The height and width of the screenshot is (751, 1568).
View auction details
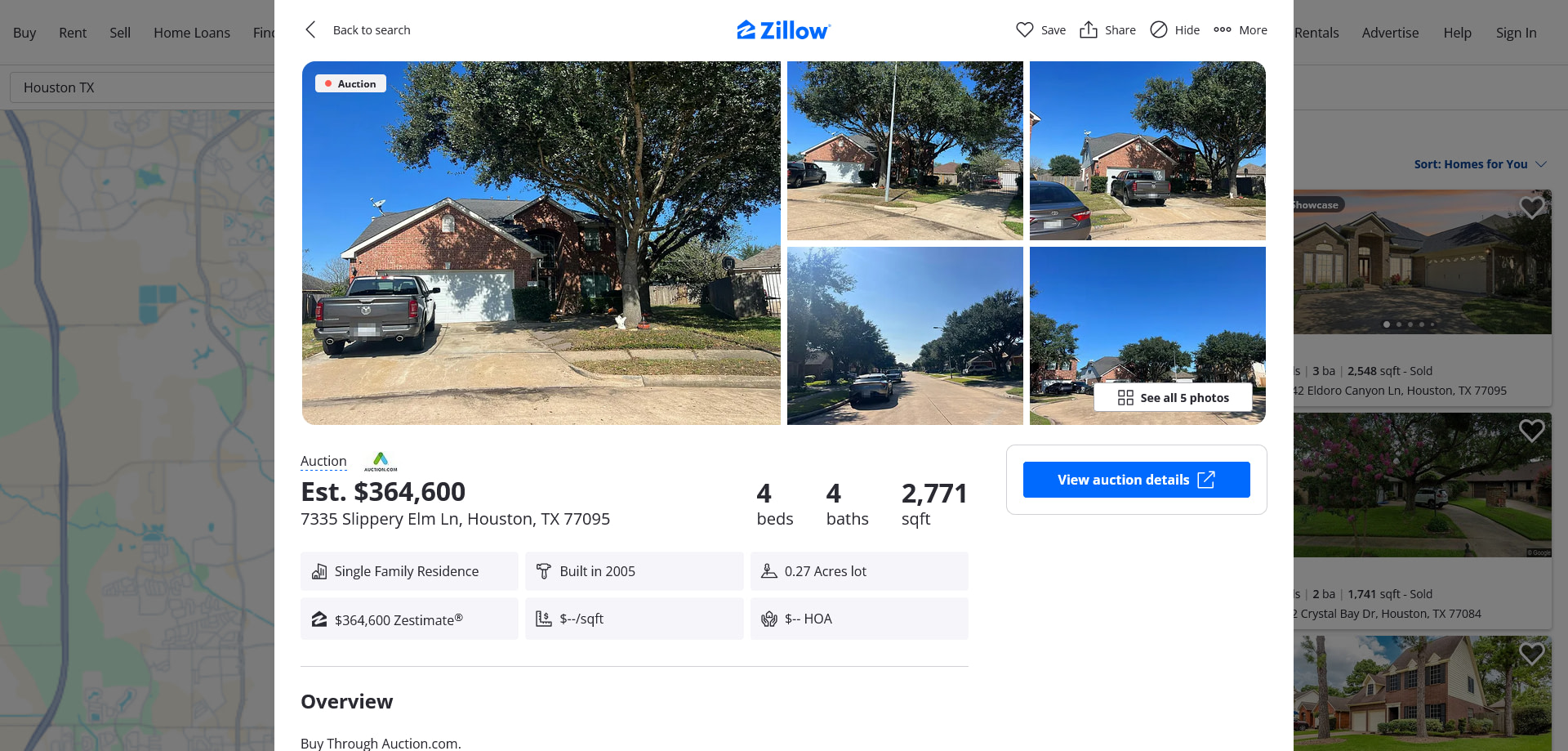tap(1136, 480)
